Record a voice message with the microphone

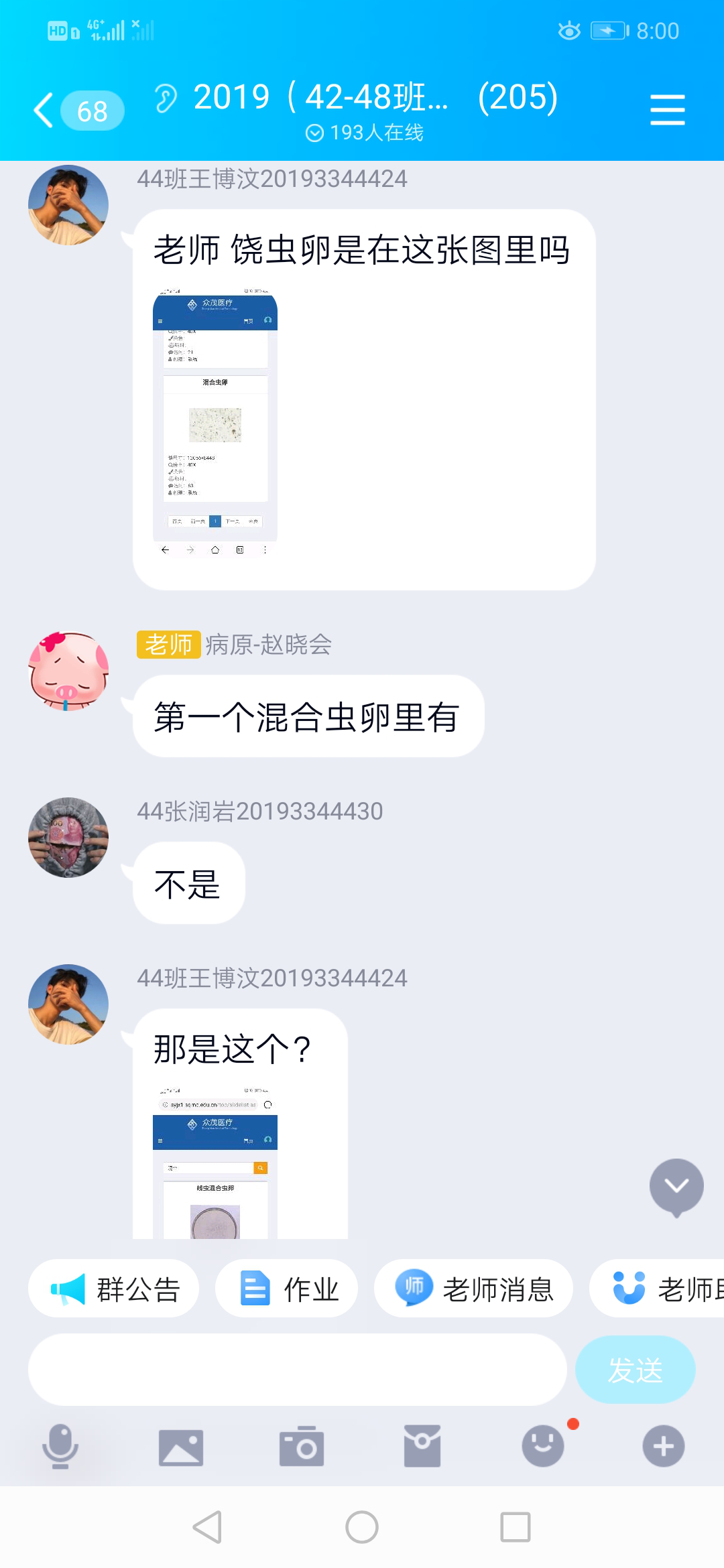[60, 1446]
